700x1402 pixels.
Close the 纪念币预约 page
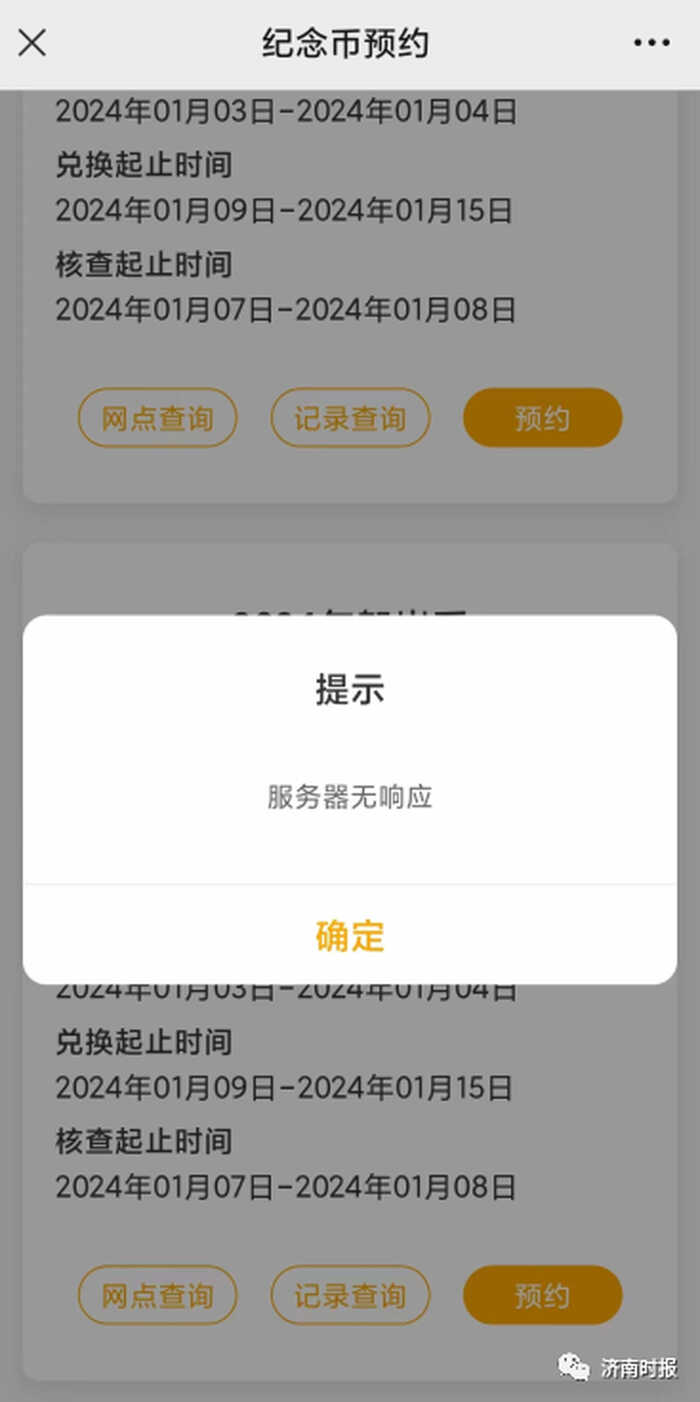click(x=32, y=43)
